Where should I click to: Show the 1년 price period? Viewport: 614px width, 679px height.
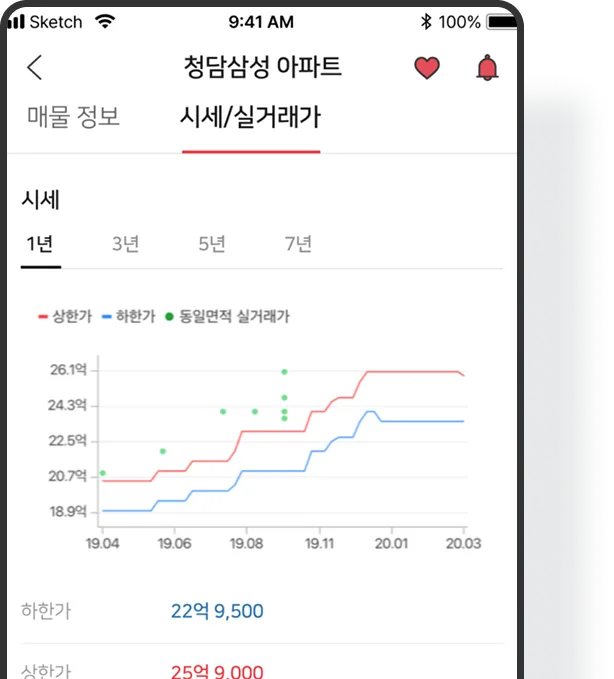coord(40,244)
